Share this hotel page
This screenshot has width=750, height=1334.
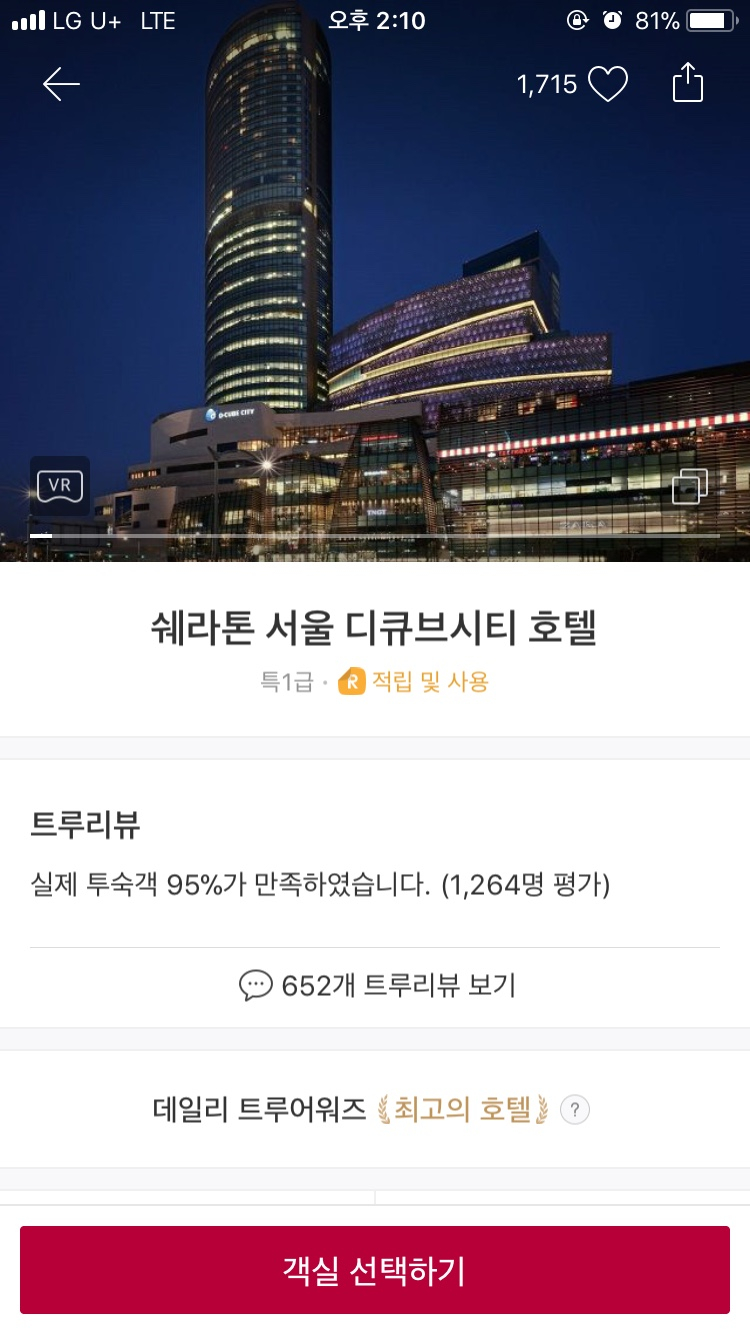coord(688,83)
